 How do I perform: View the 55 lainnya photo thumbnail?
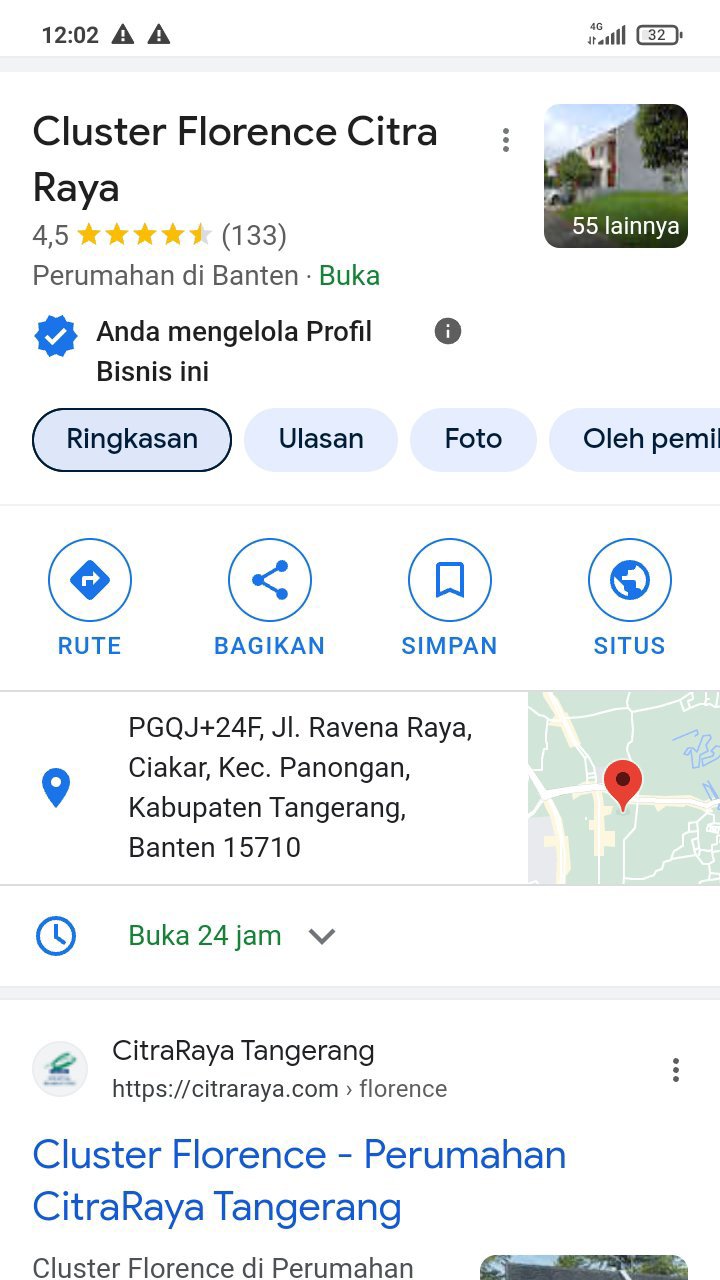click(615, 176)
